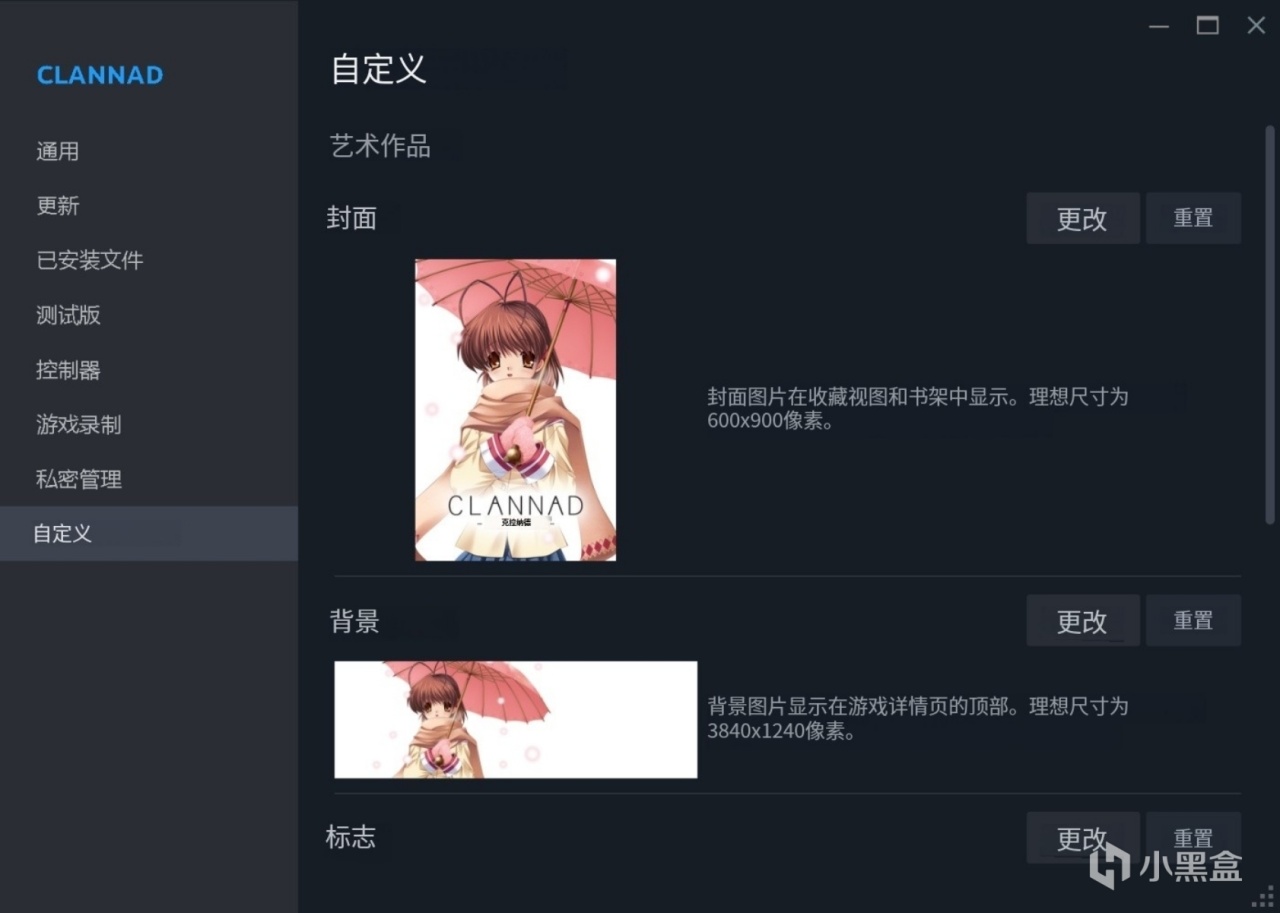Viewport: 1280px width, 913px height.
Task: Tap 更改 for the 封面 image
Action: 1082,219
